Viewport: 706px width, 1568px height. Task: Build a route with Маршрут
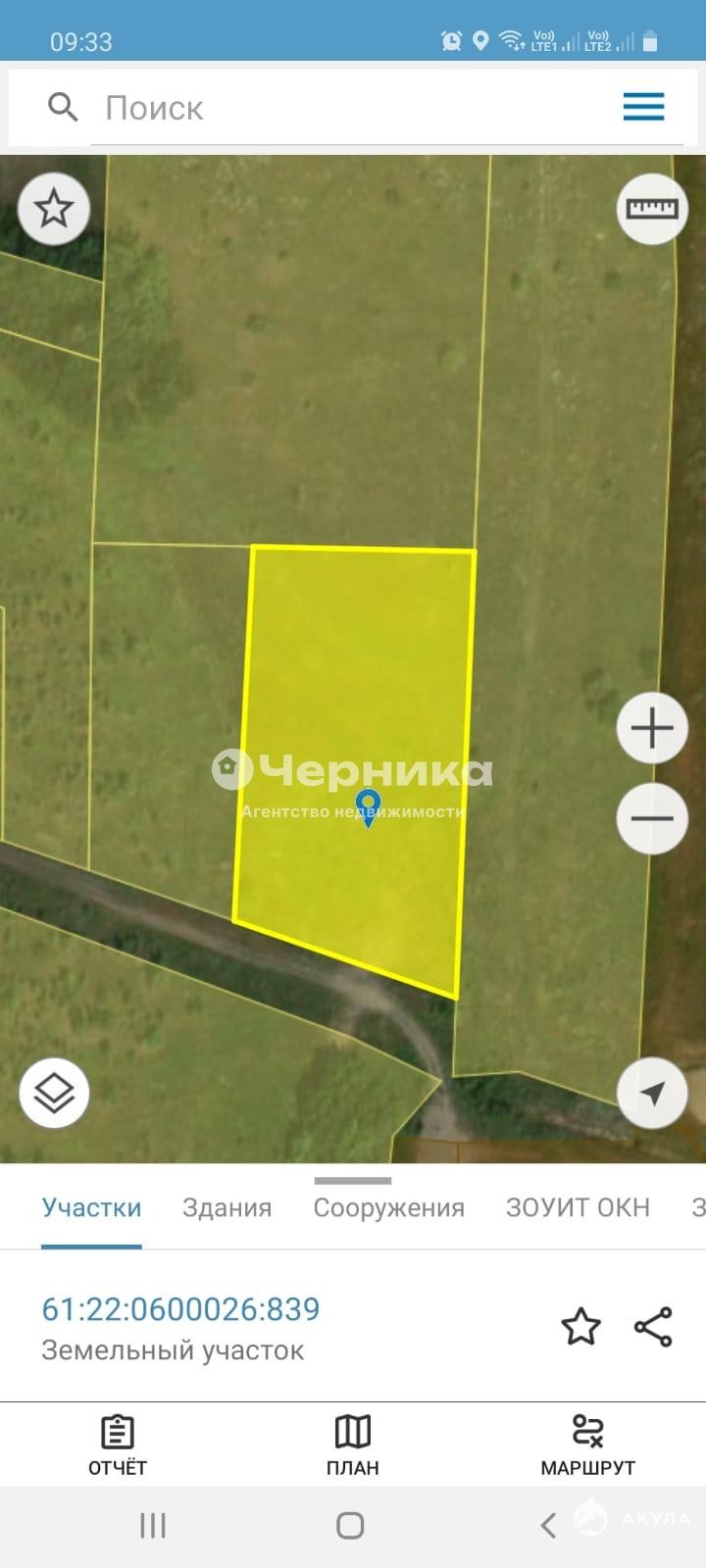(587, 1445)
